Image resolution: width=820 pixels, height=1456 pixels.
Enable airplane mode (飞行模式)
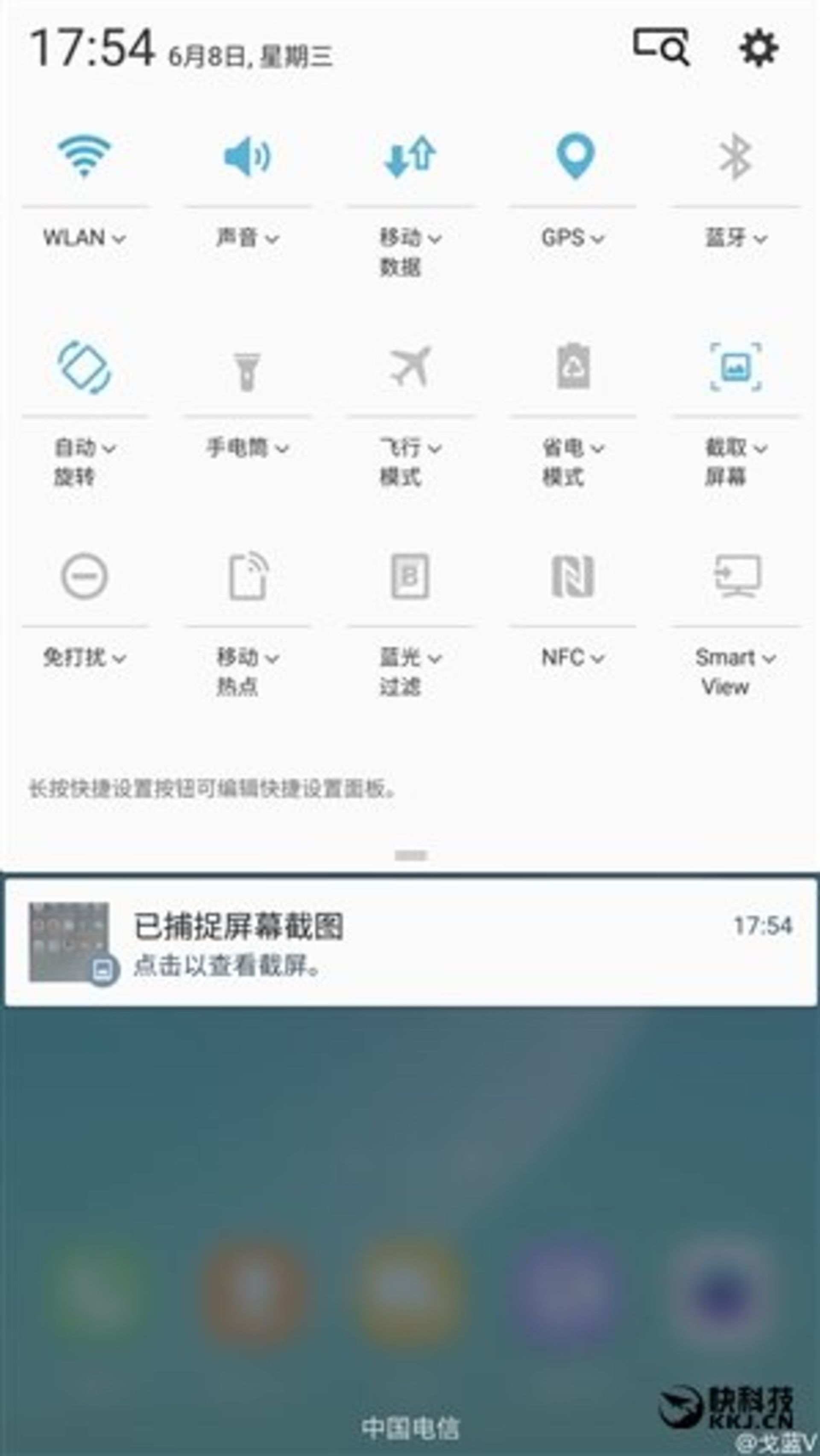point(410,366)
